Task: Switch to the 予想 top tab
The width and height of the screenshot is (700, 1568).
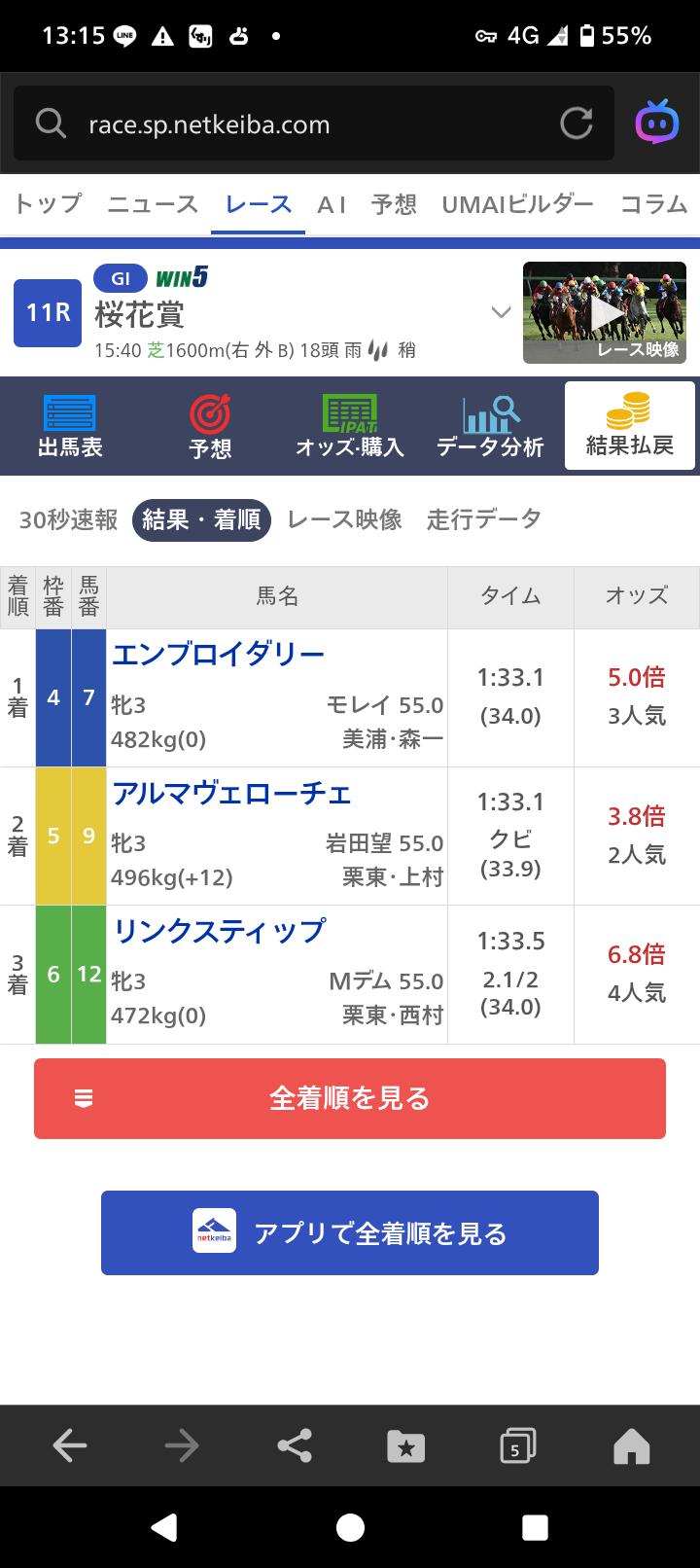Action: pyautogui.click(x=394, y=204)
